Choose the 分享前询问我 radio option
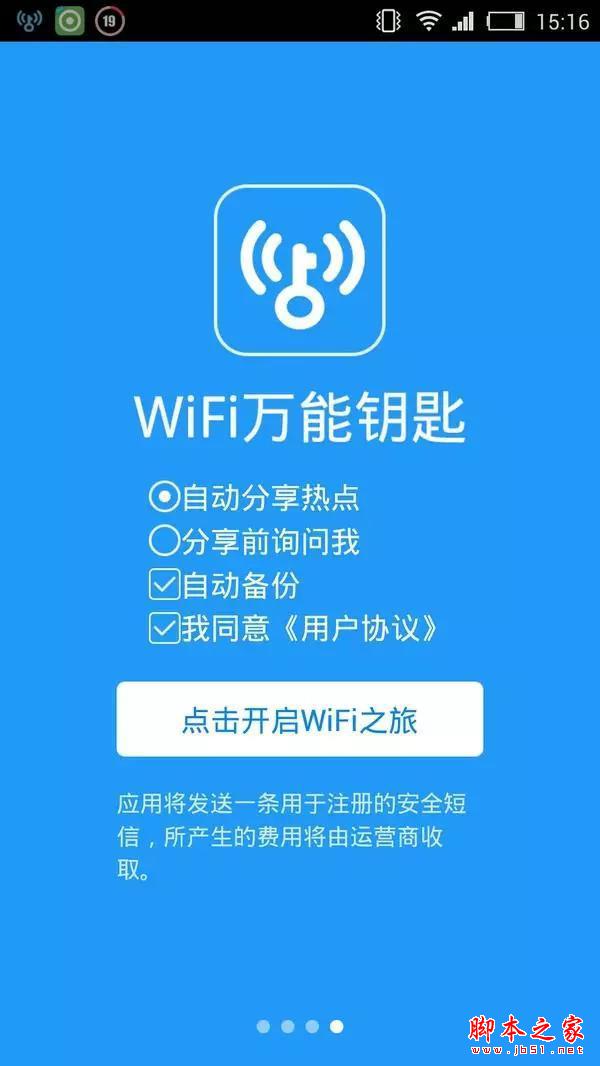Image resolution: width=600 pixels, height=1066 pixels. [163, 541]
